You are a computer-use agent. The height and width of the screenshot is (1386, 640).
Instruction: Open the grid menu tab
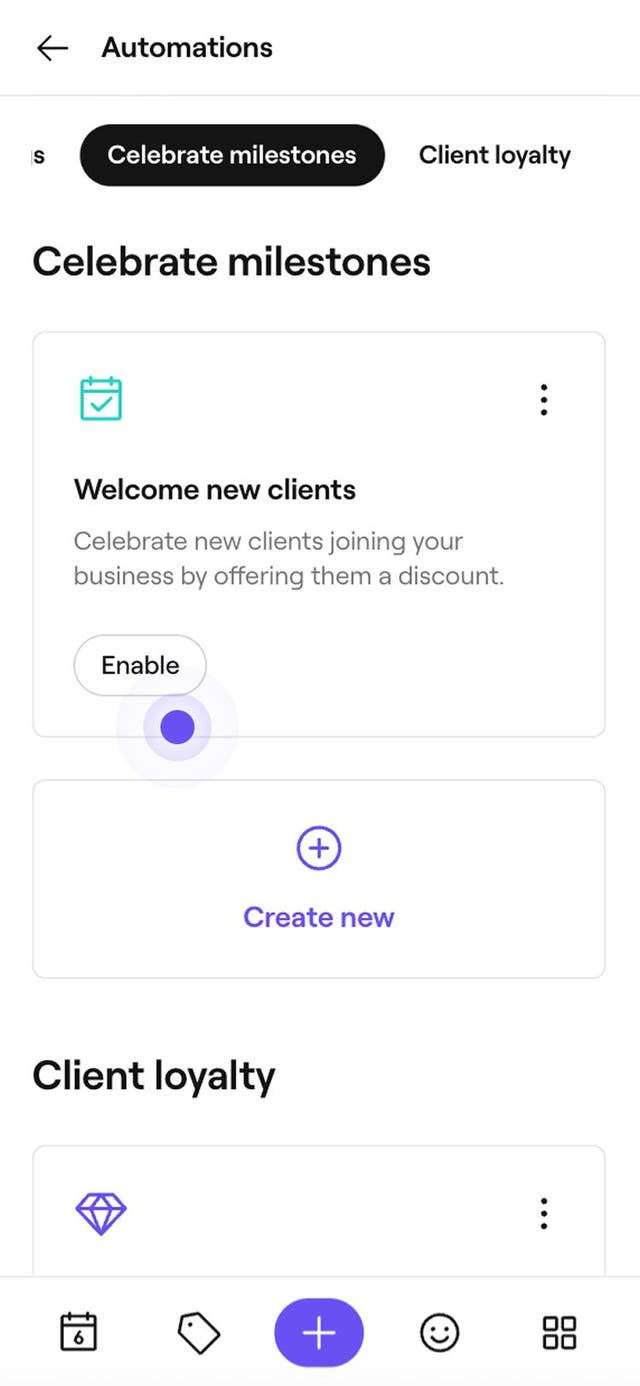pos(559,1332)
